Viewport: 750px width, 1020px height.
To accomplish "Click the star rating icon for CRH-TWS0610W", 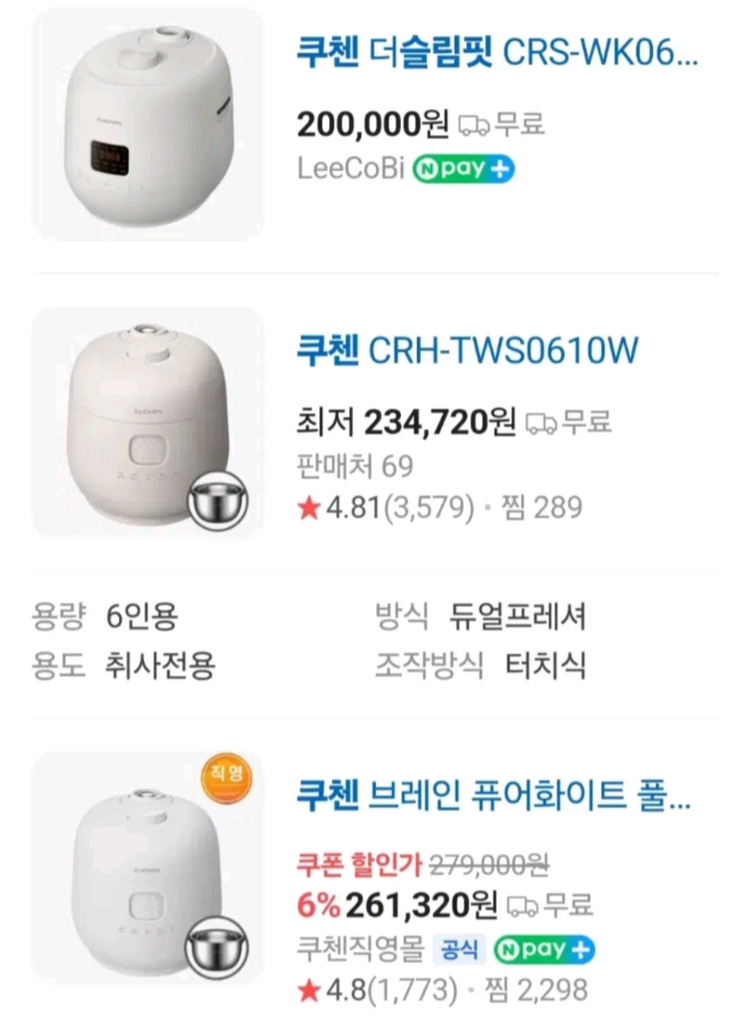I will point(306,508).
